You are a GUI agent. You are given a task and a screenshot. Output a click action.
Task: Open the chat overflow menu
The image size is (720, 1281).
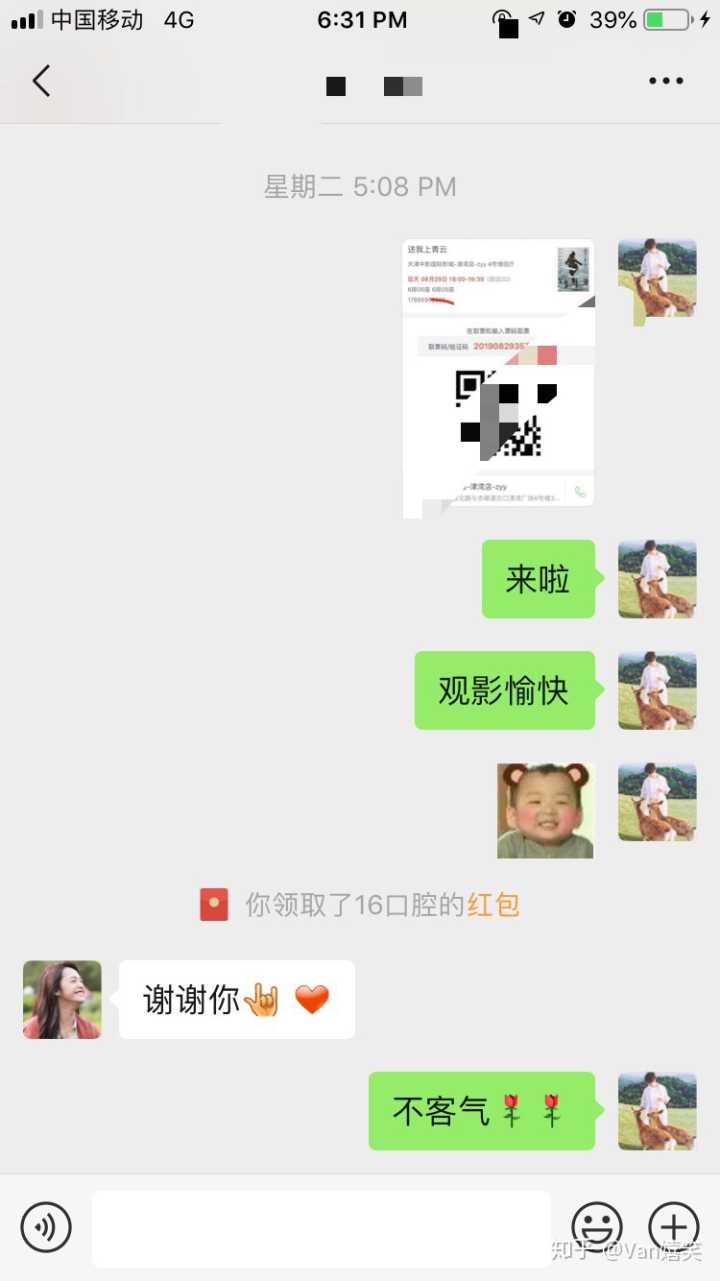pos(666,82)
